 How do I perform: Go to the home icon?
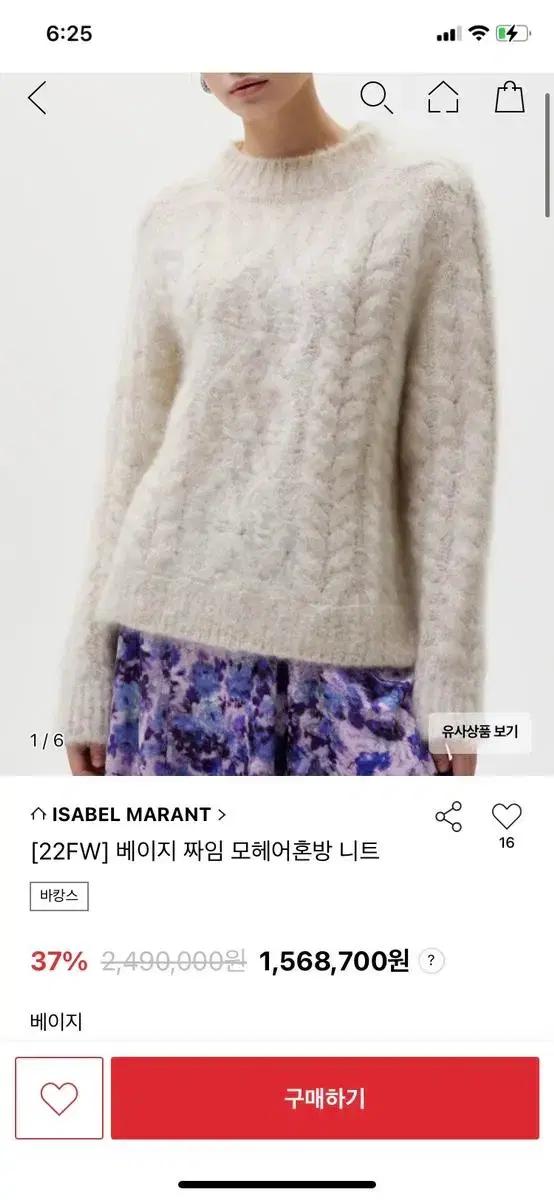coord(442,97)
